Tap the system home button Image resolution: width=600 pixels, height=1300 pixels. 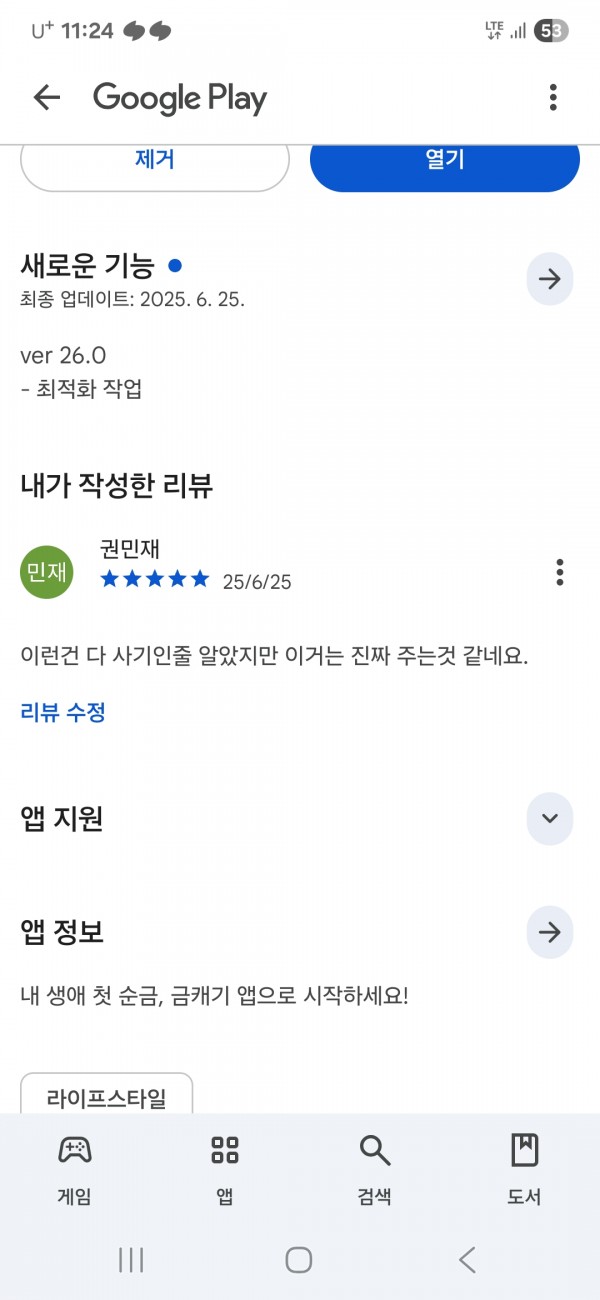[x=299, y=1259]
